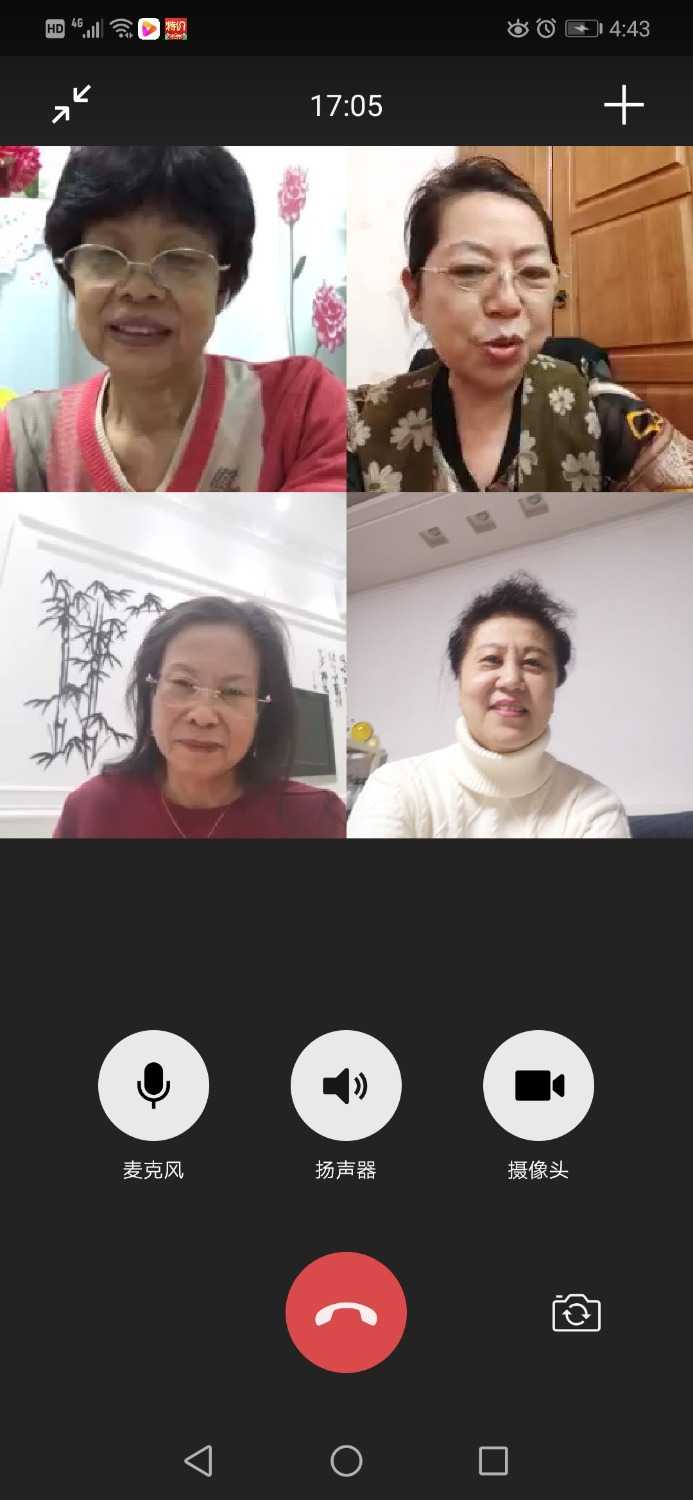Add a participant with the plus icon
This screenshot has width=693, height=1500.
[x=623, y=105]
